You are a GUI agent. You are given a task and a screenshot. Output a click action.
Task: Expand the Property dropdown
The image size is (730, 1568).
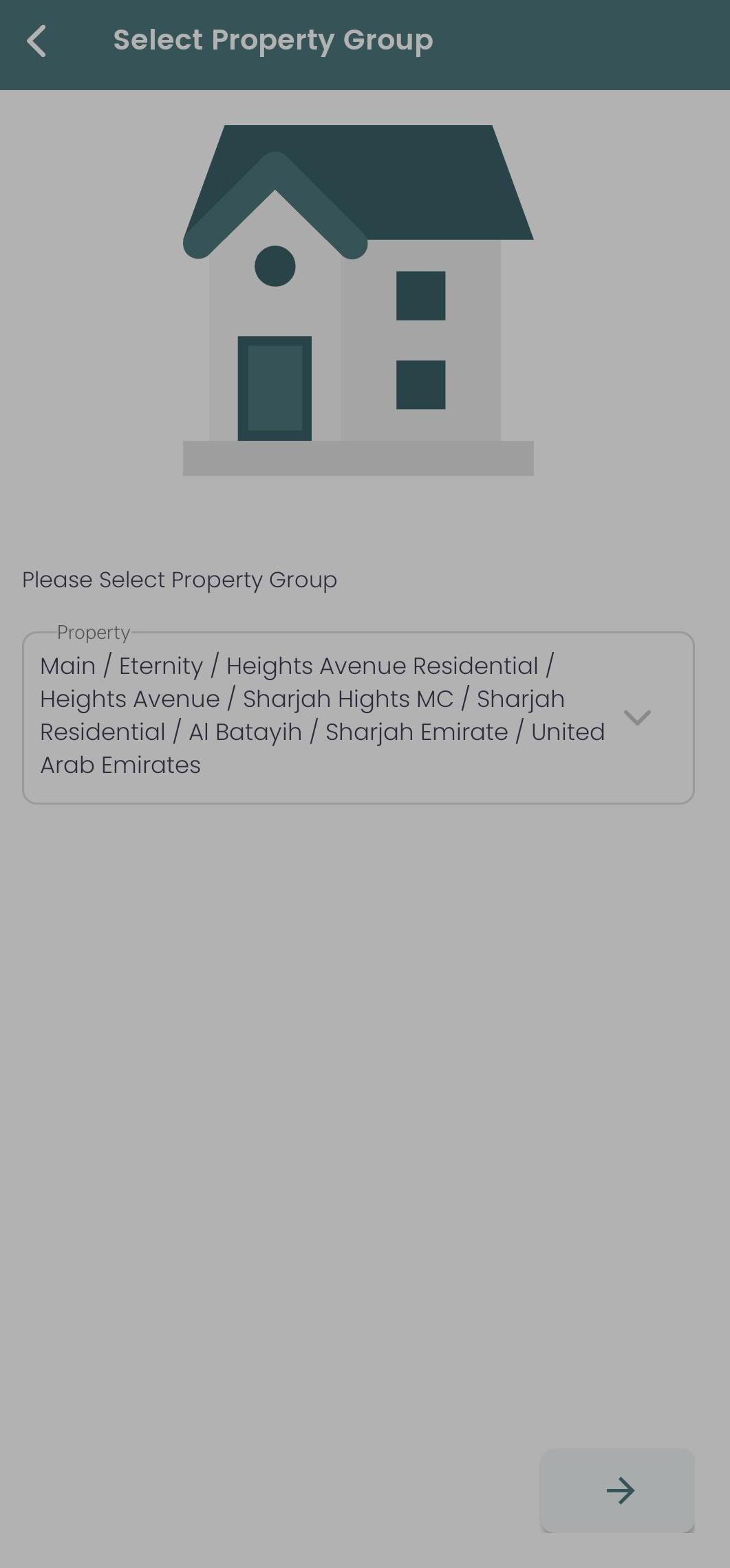[636, 718]
